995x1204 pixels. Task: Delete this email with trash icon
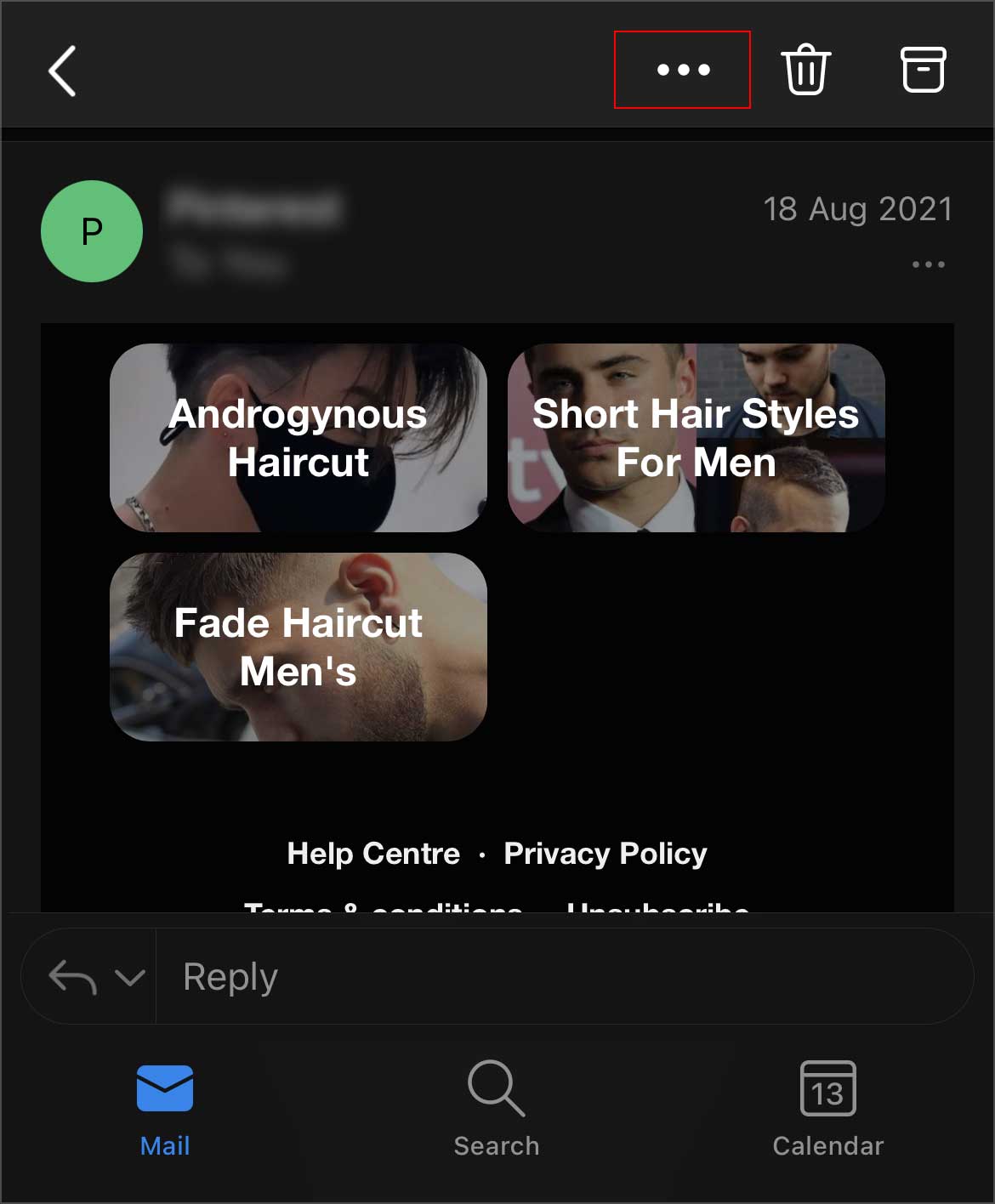[x=805, y=70]
